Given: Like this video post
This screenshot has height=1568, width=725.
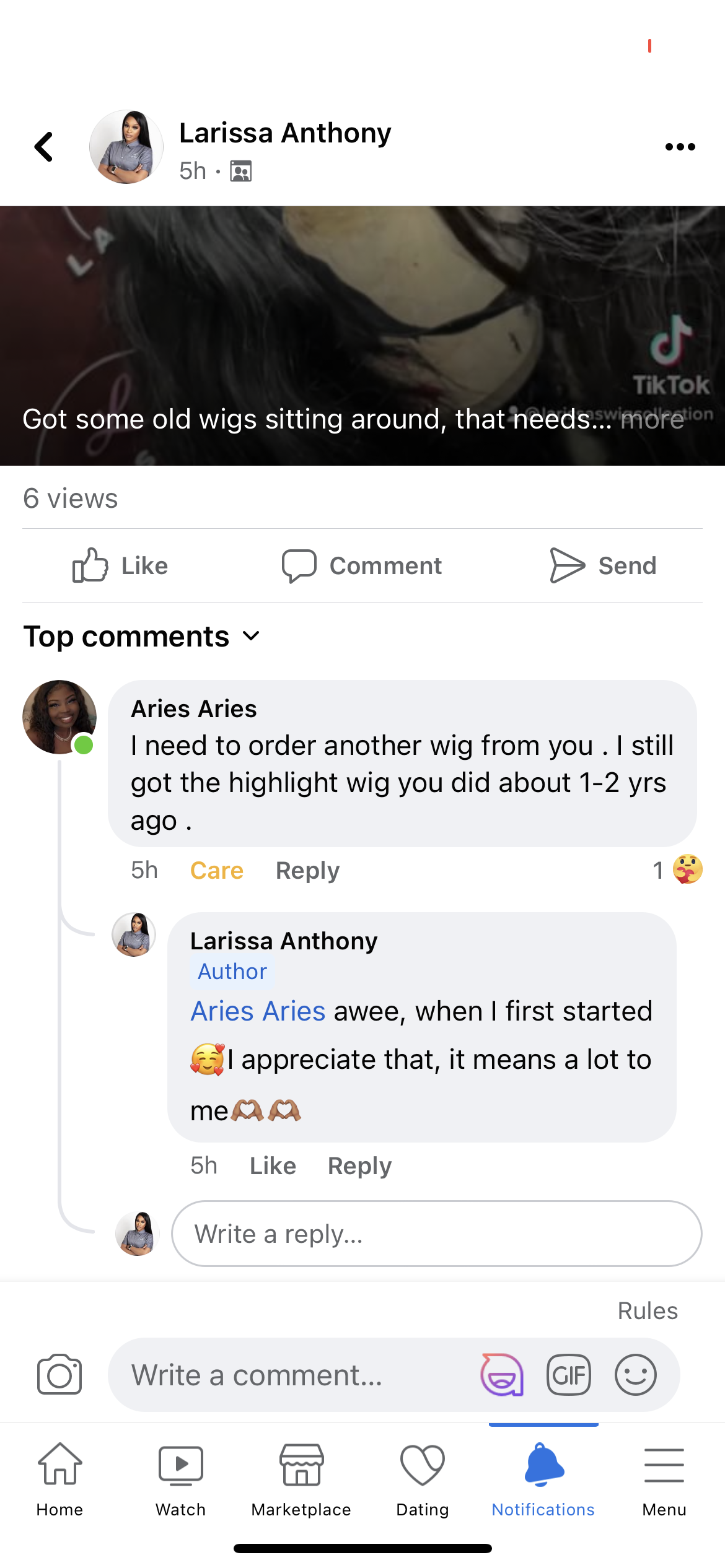Looking at the screenshot, I should coord(120,565).
